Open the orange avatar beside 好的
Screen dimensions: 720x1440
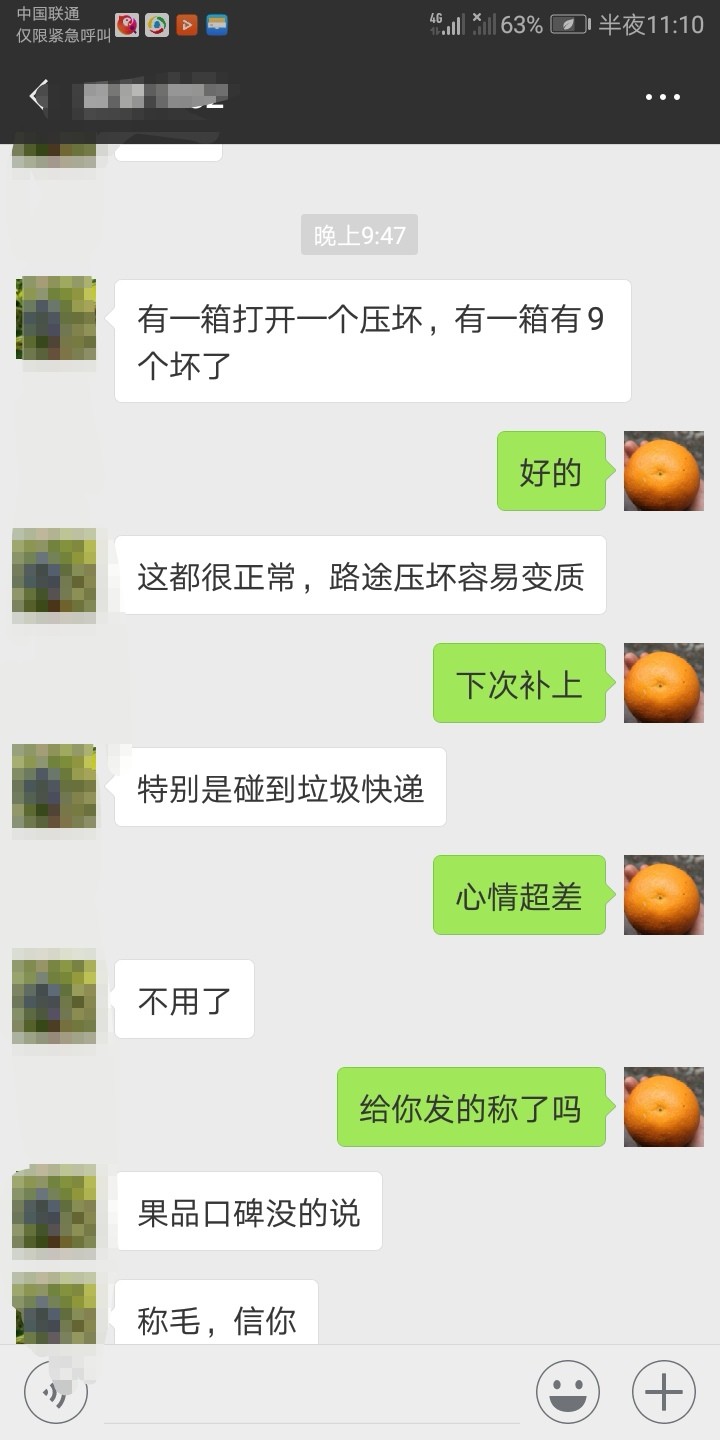pos(664,471)
